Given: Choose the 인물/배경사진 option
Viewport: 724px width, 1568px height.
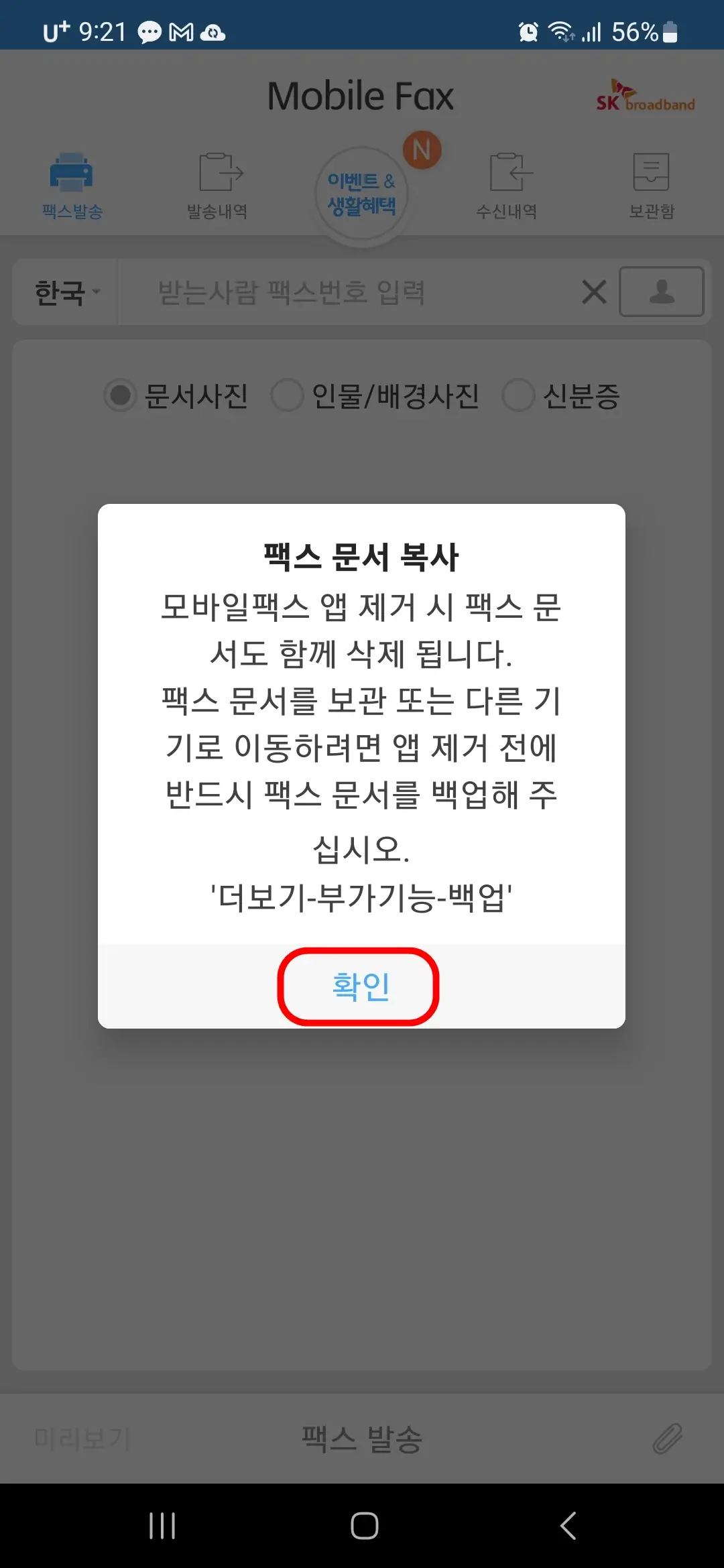Looking at the screenshot, I should [288, 396].
